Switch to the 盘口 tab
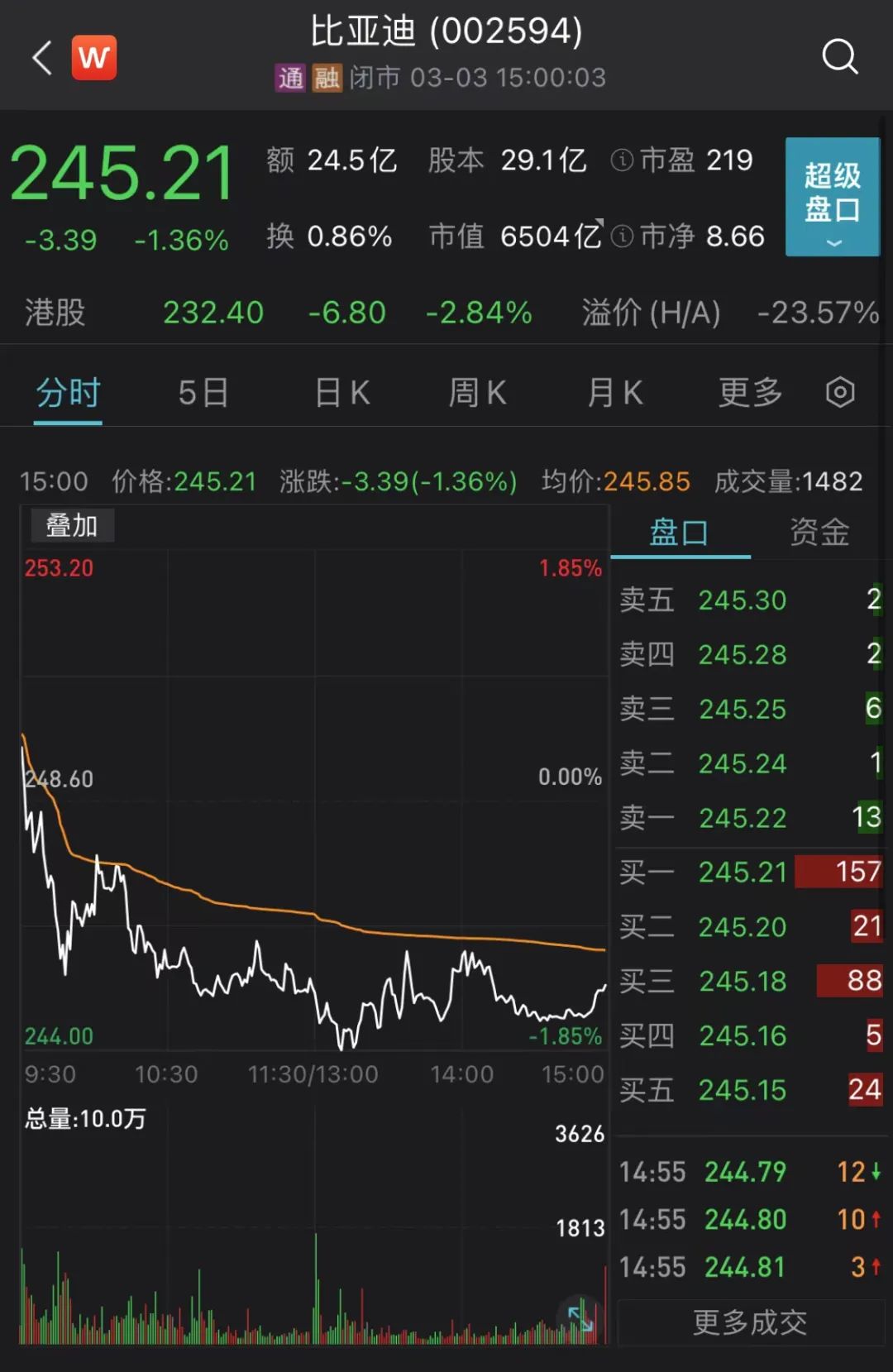 [x=679, y=533]
